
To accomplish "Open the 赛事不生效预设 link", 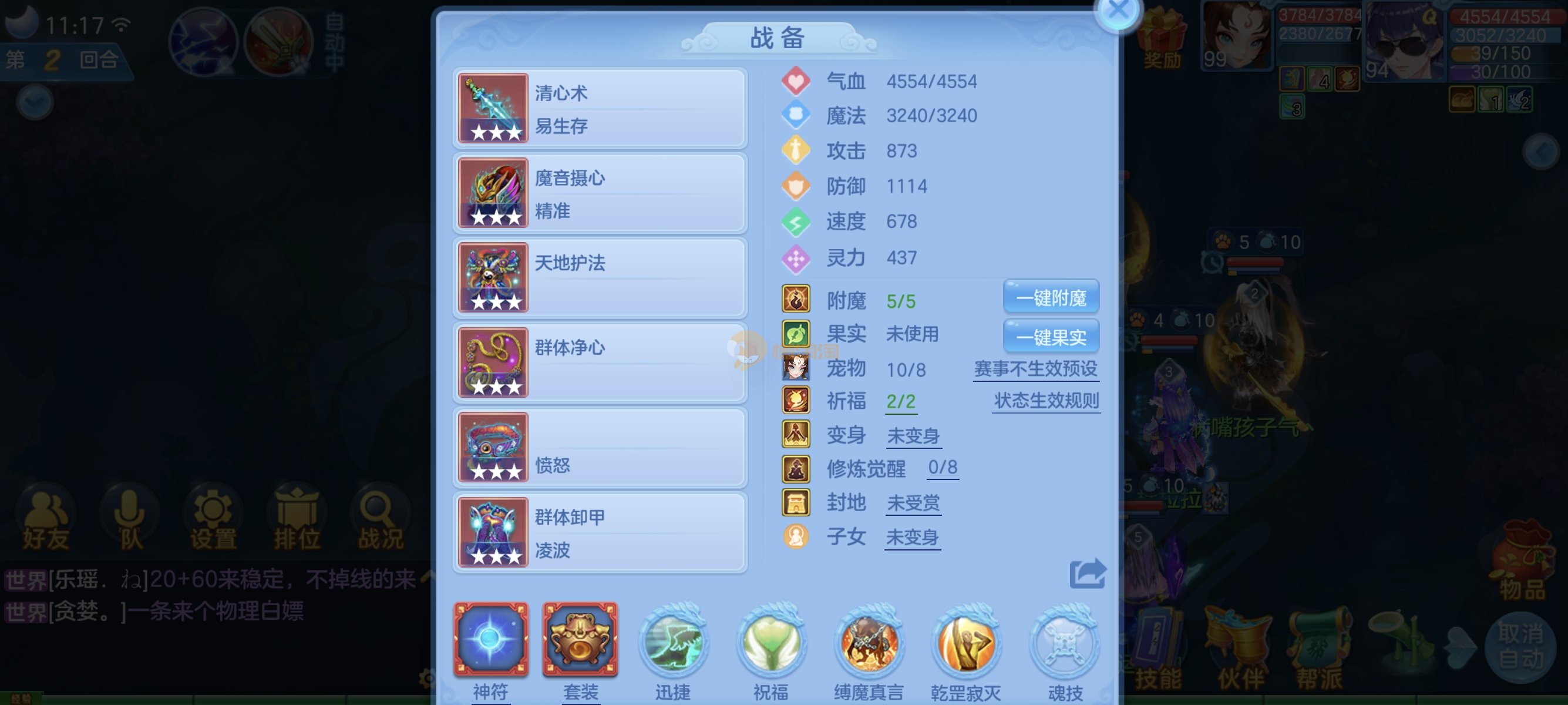I will (1035, 369).
